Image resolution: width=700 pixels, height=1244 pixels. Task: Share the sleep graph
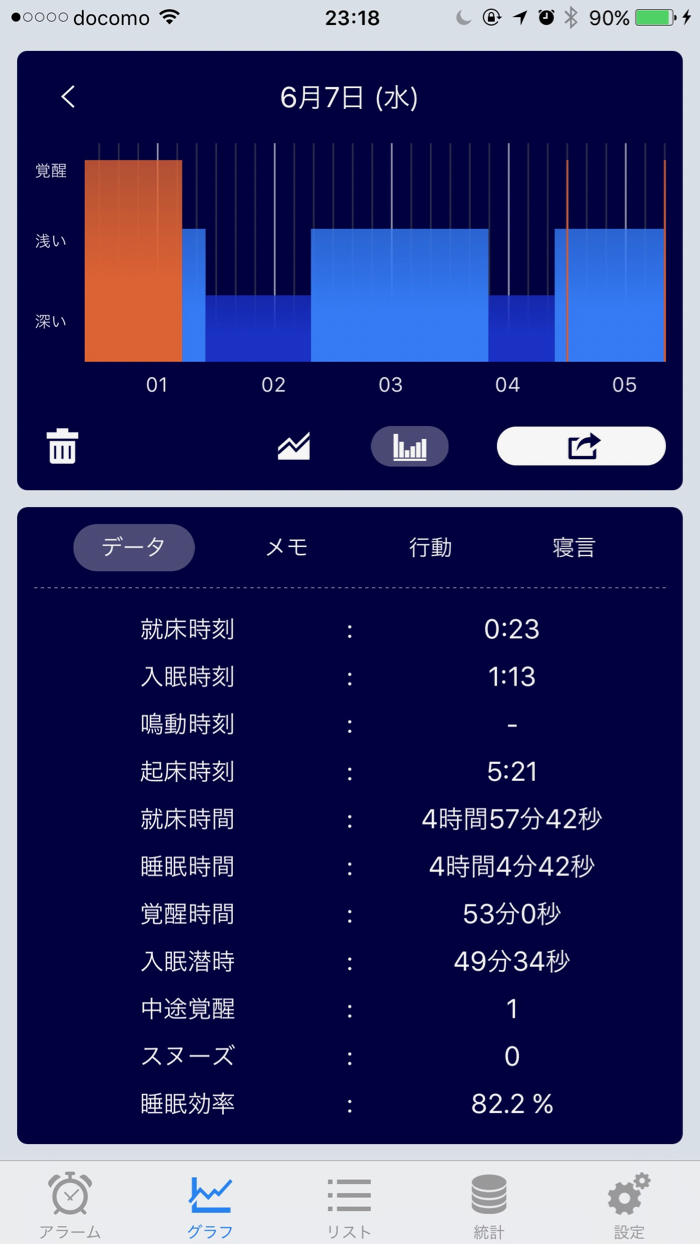coord(581,446)
